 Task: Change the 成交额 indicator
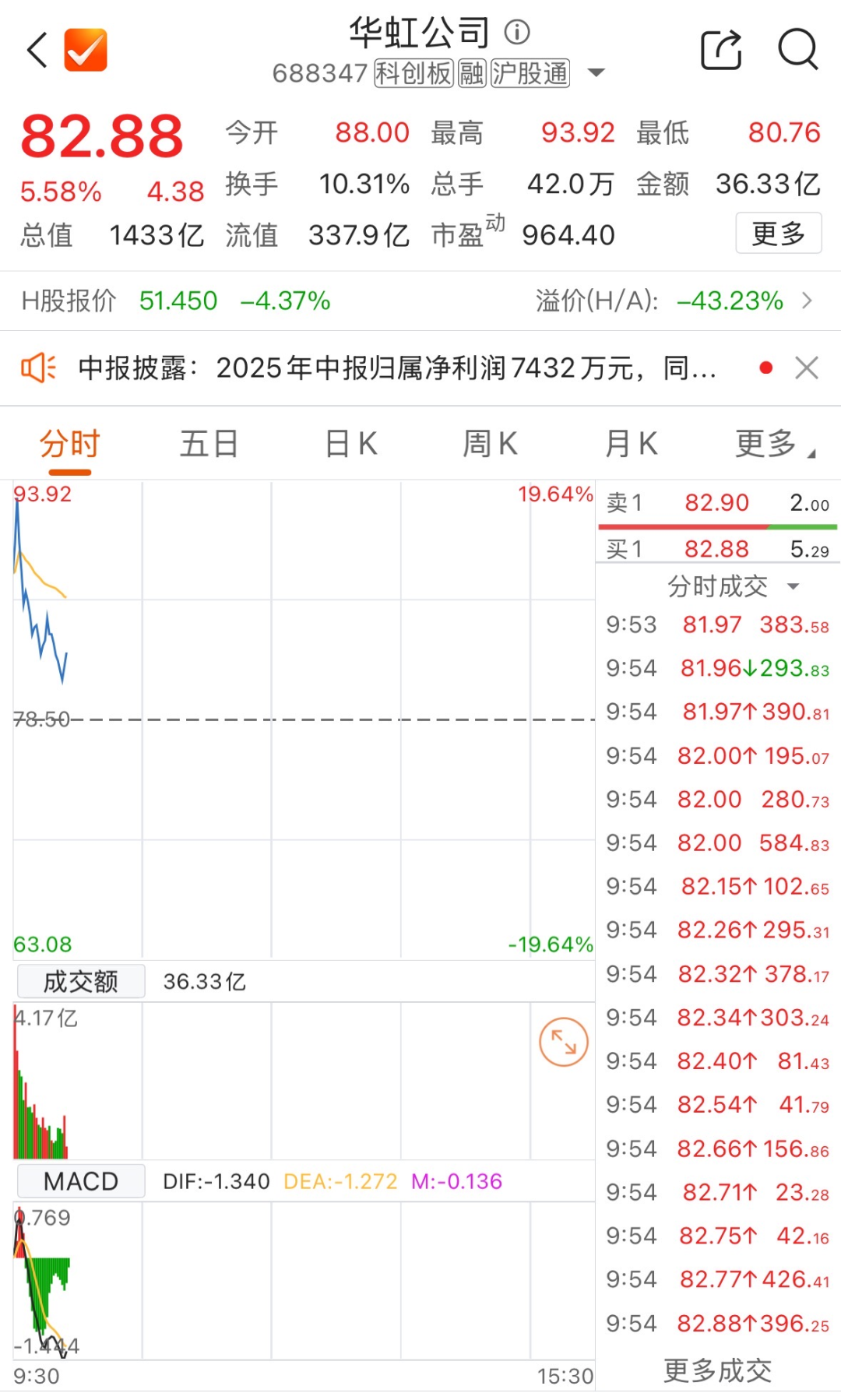81,981
